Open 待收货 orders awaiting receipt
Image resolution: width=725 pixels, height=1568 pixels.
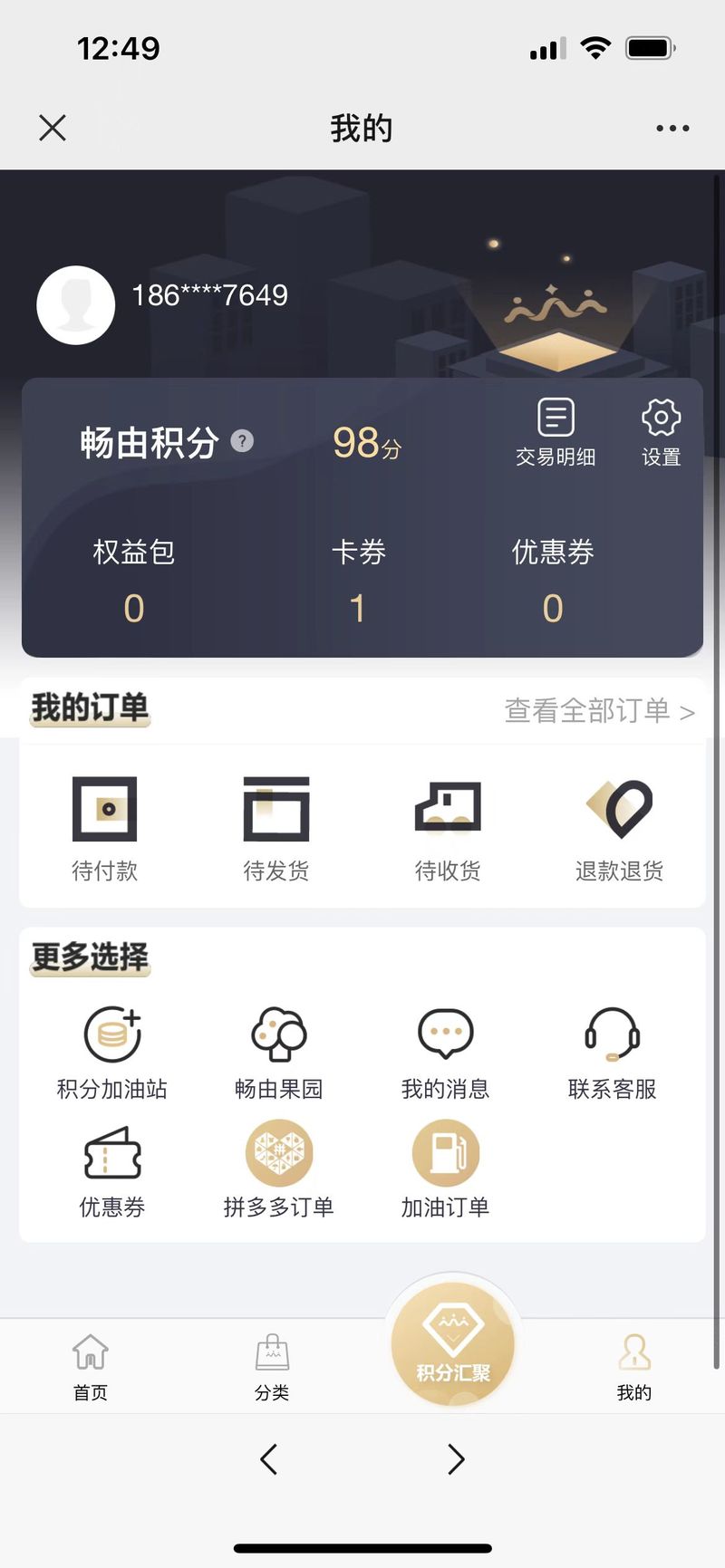pos(448,827)
